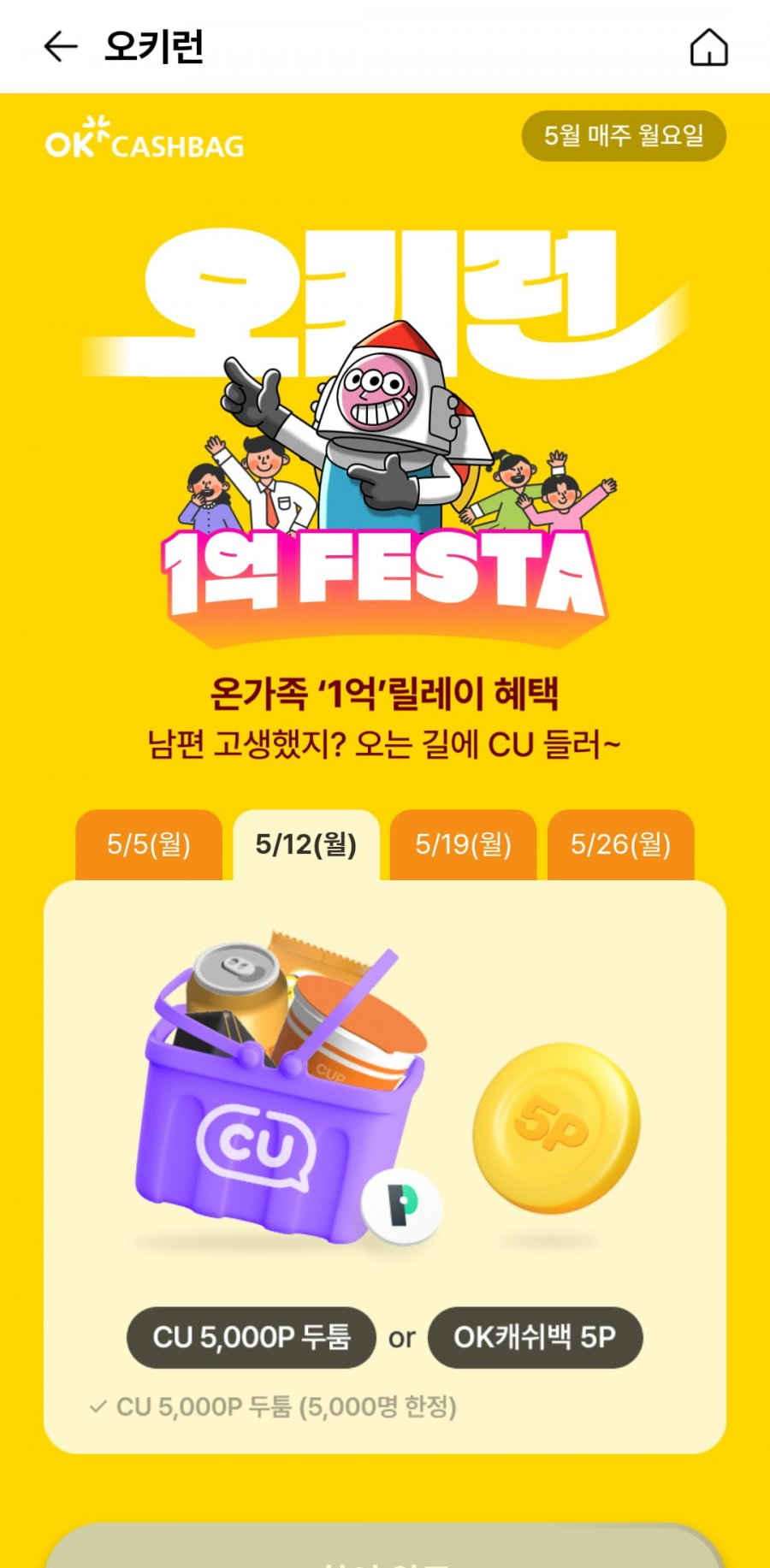Open the 5/26(월) tab

tap(620, 844)
